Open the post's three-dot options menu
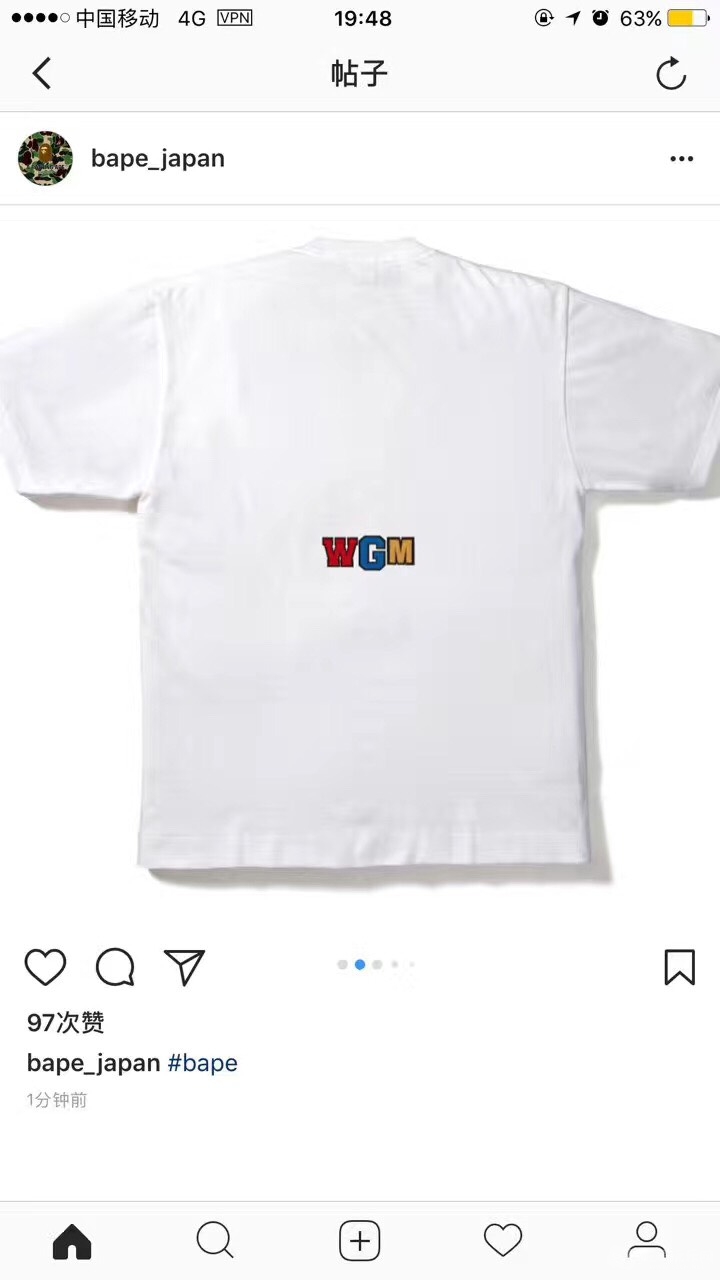The image size is (720, 1280). click(681, 159)
